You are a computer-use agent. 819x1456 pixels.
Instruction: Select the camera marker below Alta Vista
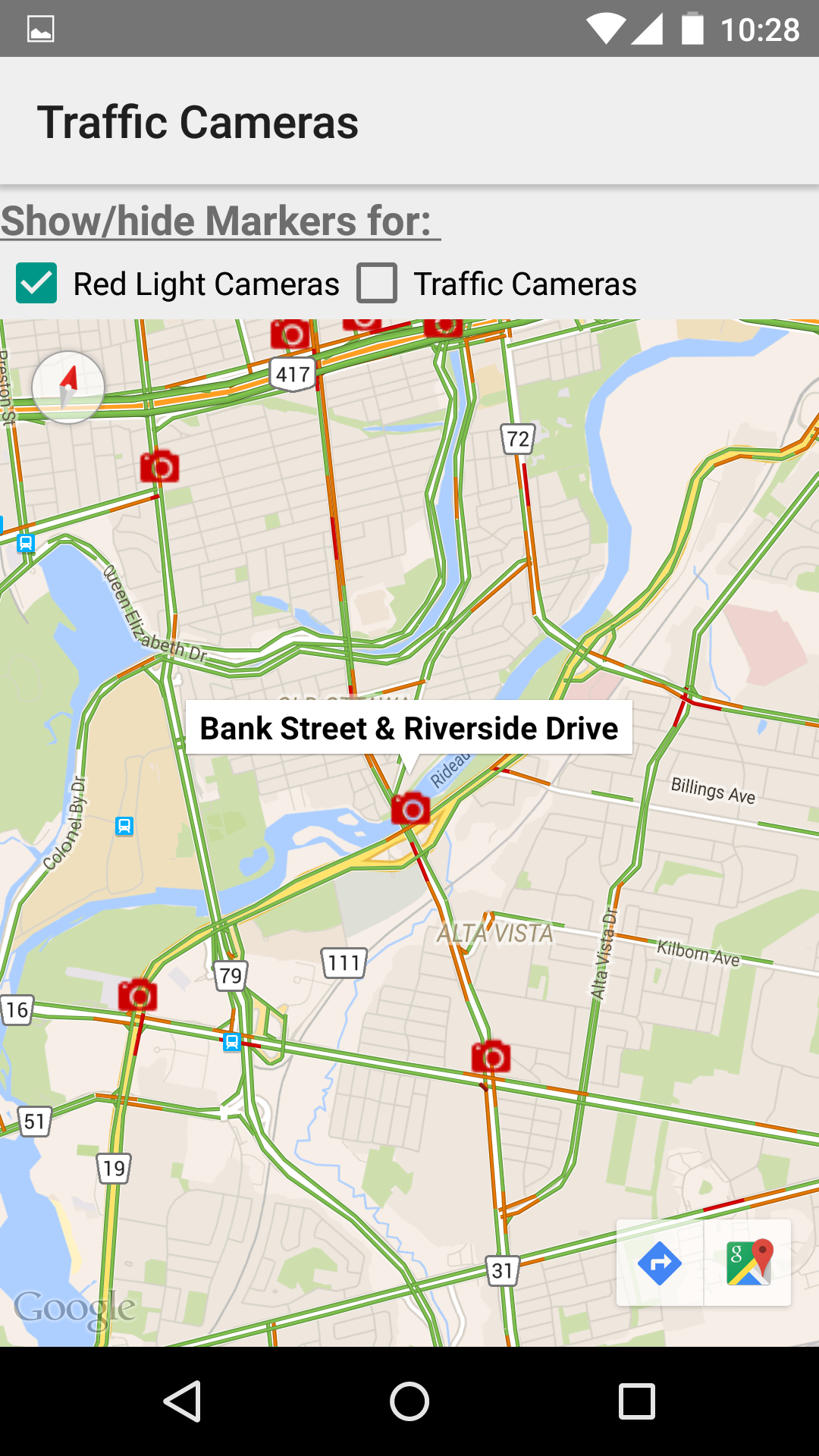pyautogui.click(x=491, y=1056)
